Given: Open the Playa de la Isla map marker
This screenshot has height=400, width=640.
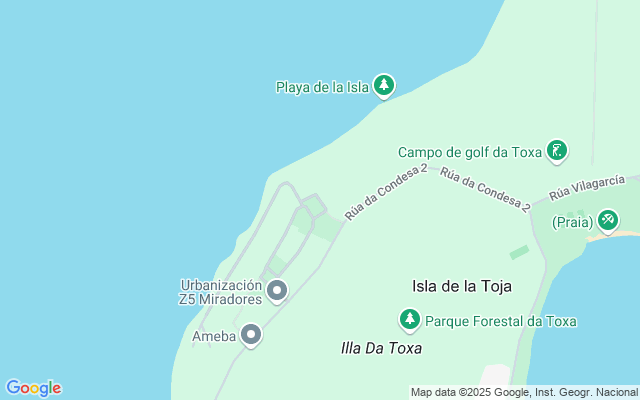Looking at the screenshot, I should click(384, 86).
